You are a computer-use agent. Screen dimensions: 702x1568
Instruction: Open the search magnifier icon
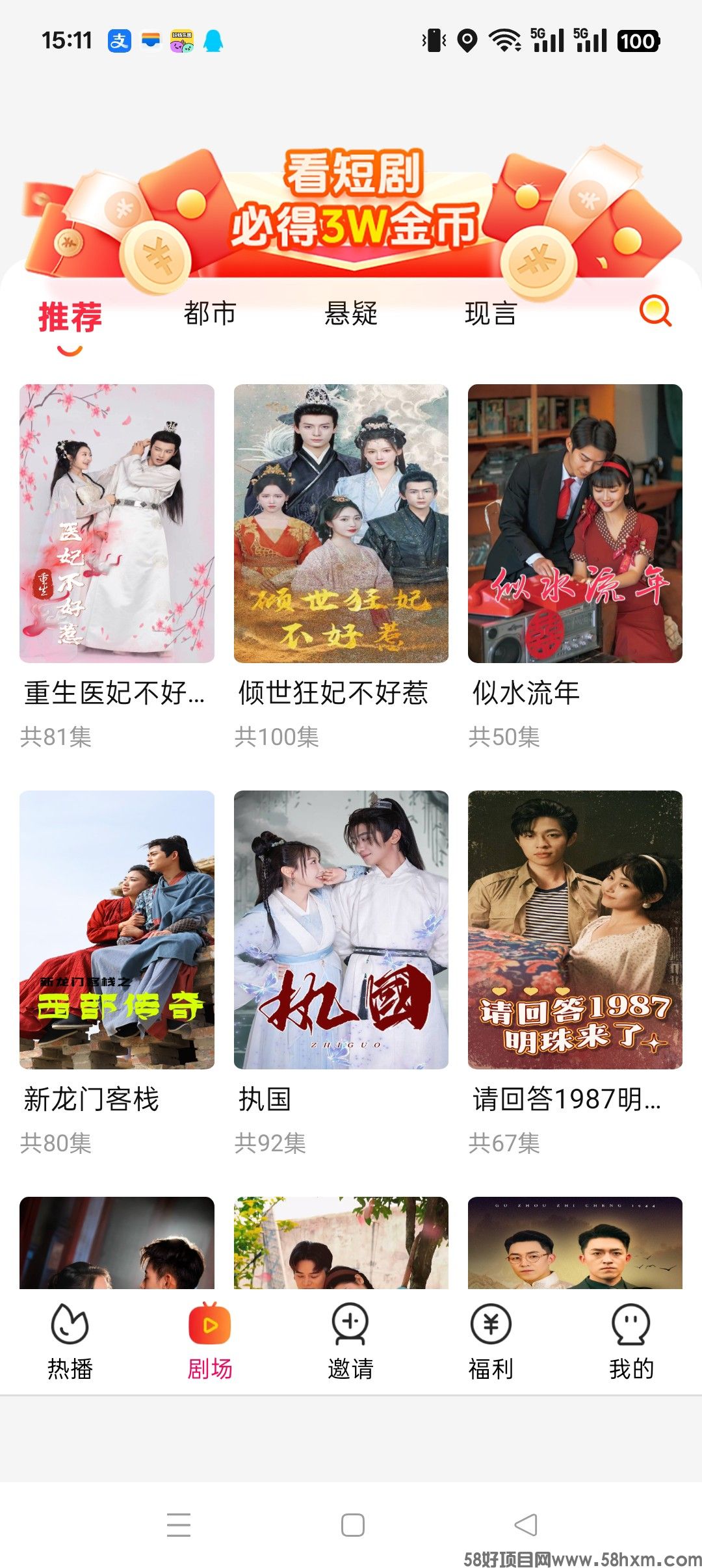655,311
